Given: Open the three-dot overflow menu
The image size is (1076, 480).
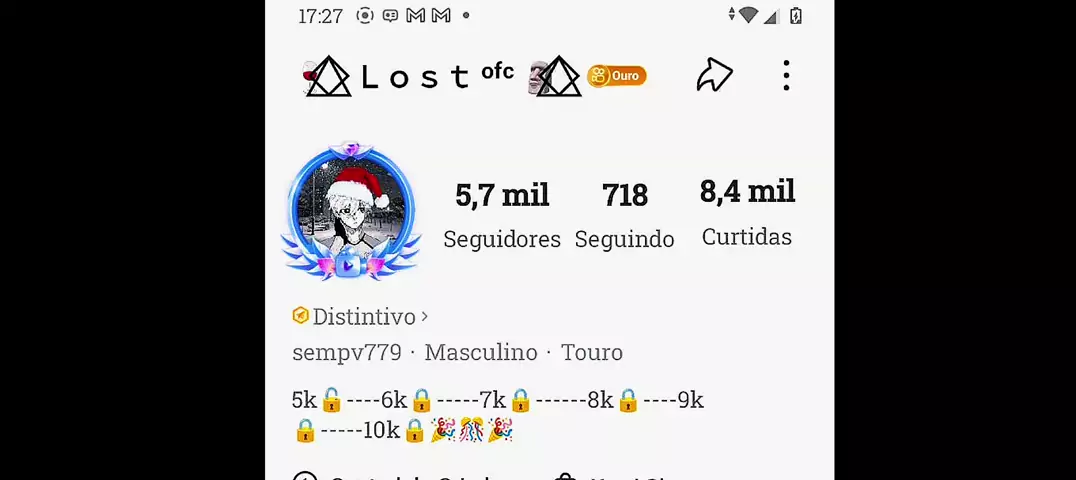Looking at the screenshot, I should coord(786,76).
